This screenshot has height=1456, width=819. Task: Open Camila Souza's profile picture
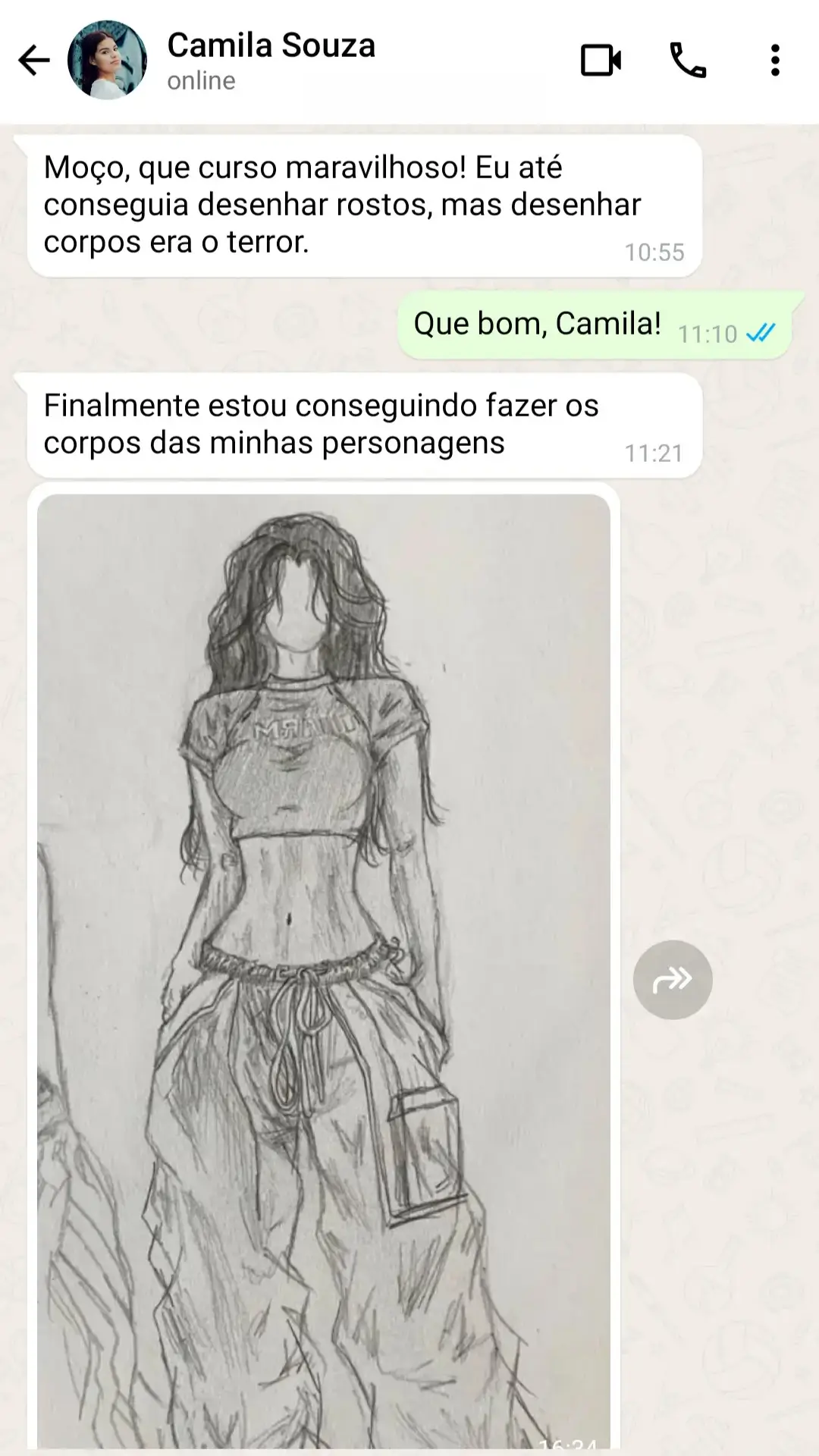click(107, 61)
